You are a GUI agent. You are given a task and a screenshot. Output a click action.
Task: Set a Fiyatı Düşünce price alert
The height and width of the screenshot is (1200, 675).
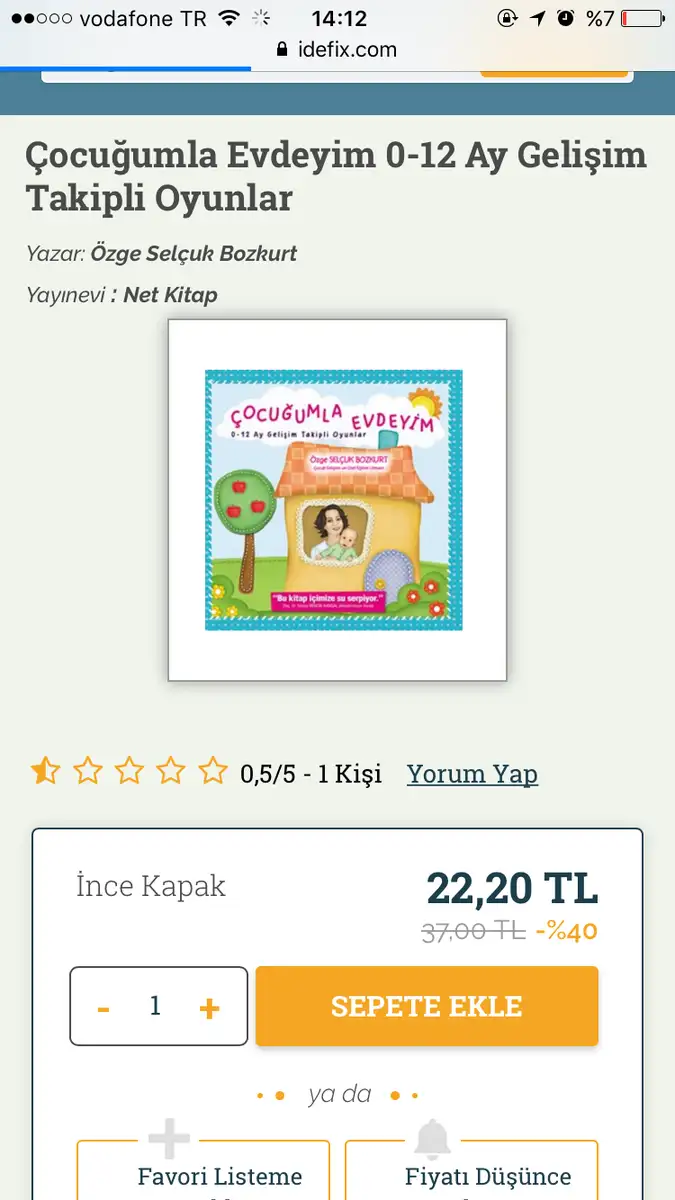click(471, 1170)
